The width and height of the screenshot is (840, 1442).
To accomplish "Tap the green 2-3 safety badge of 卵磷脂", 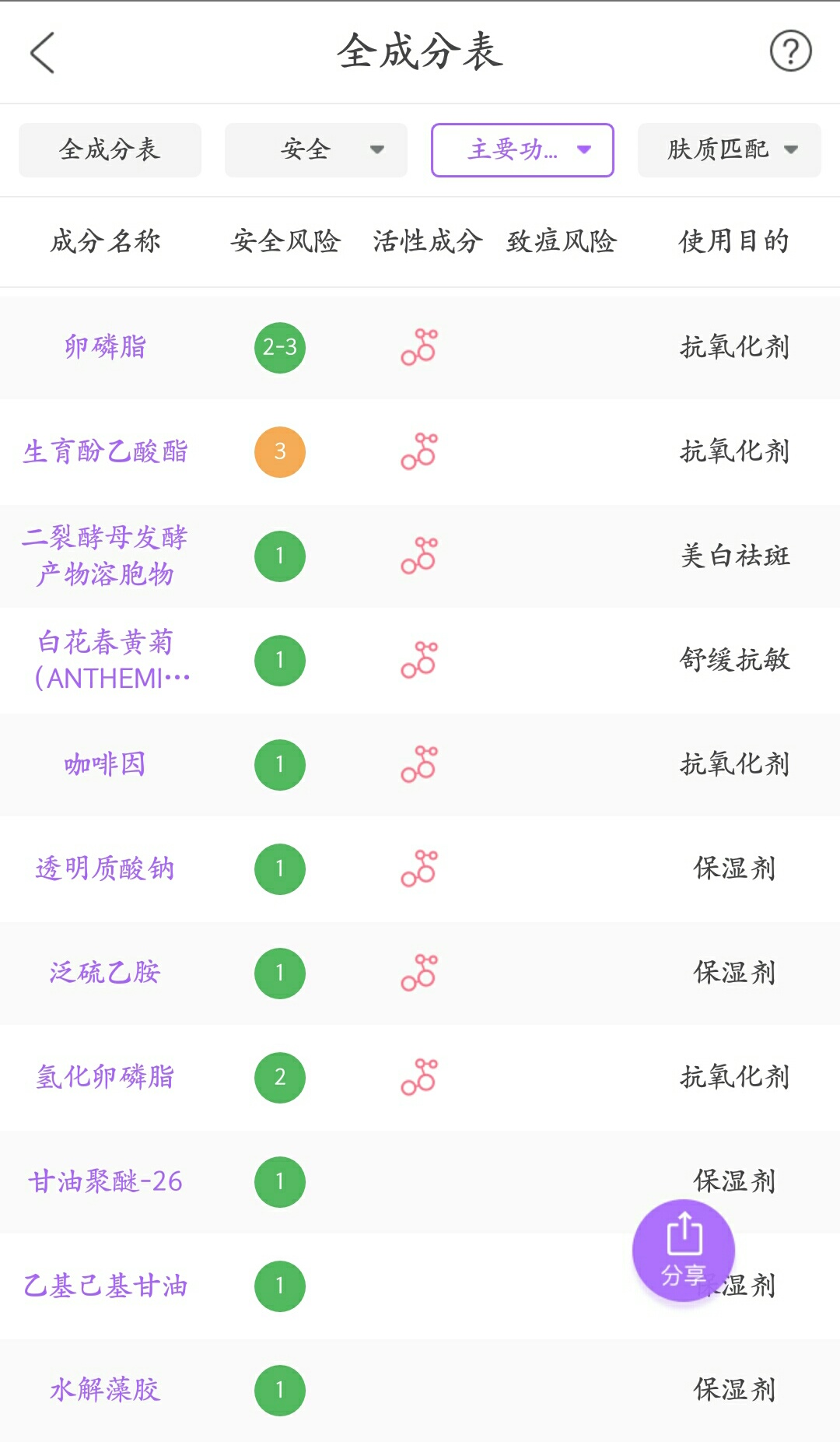I will click(x=279, y=348).
